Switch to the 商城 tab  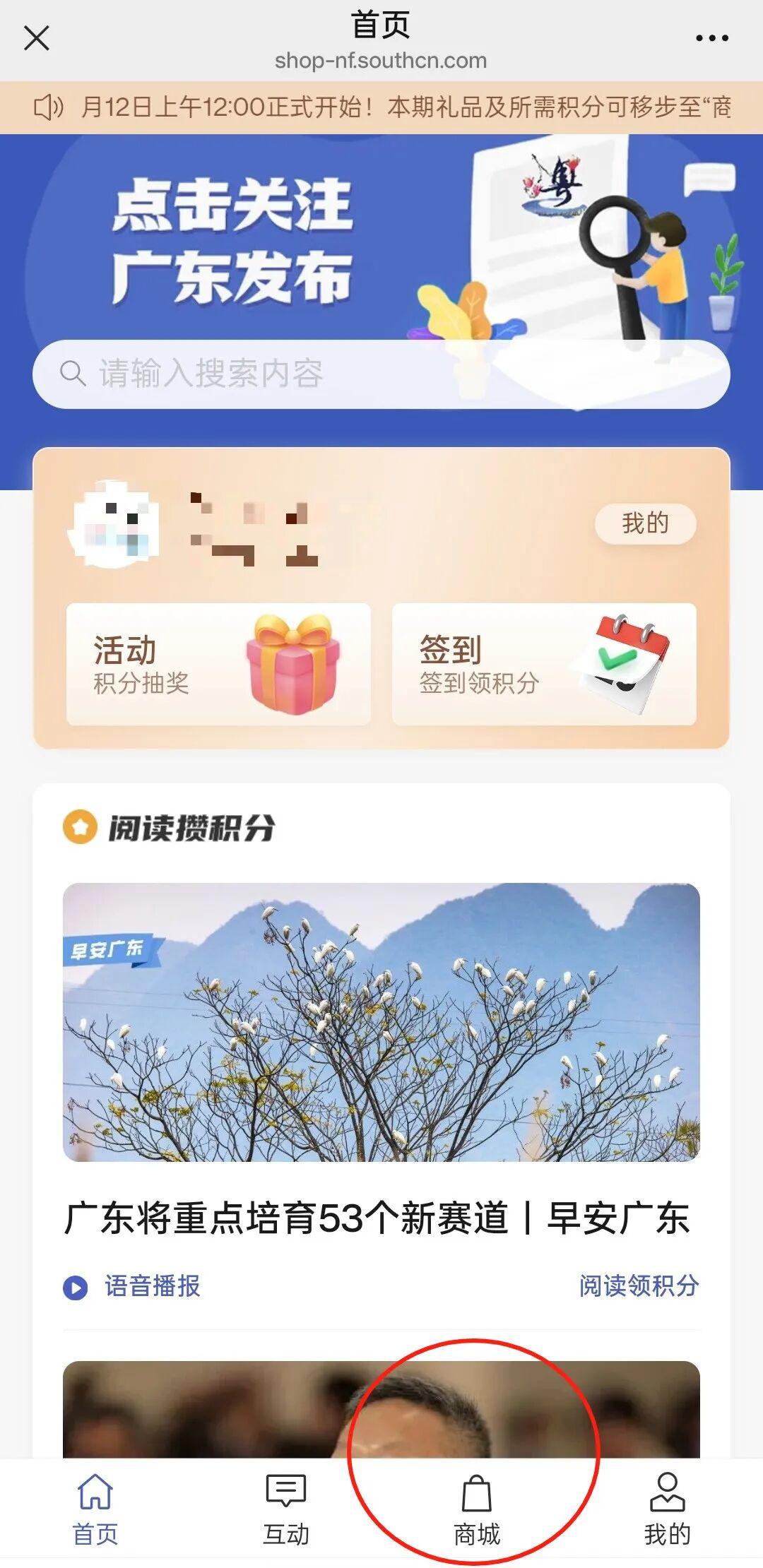click(x=477, y=1509)
